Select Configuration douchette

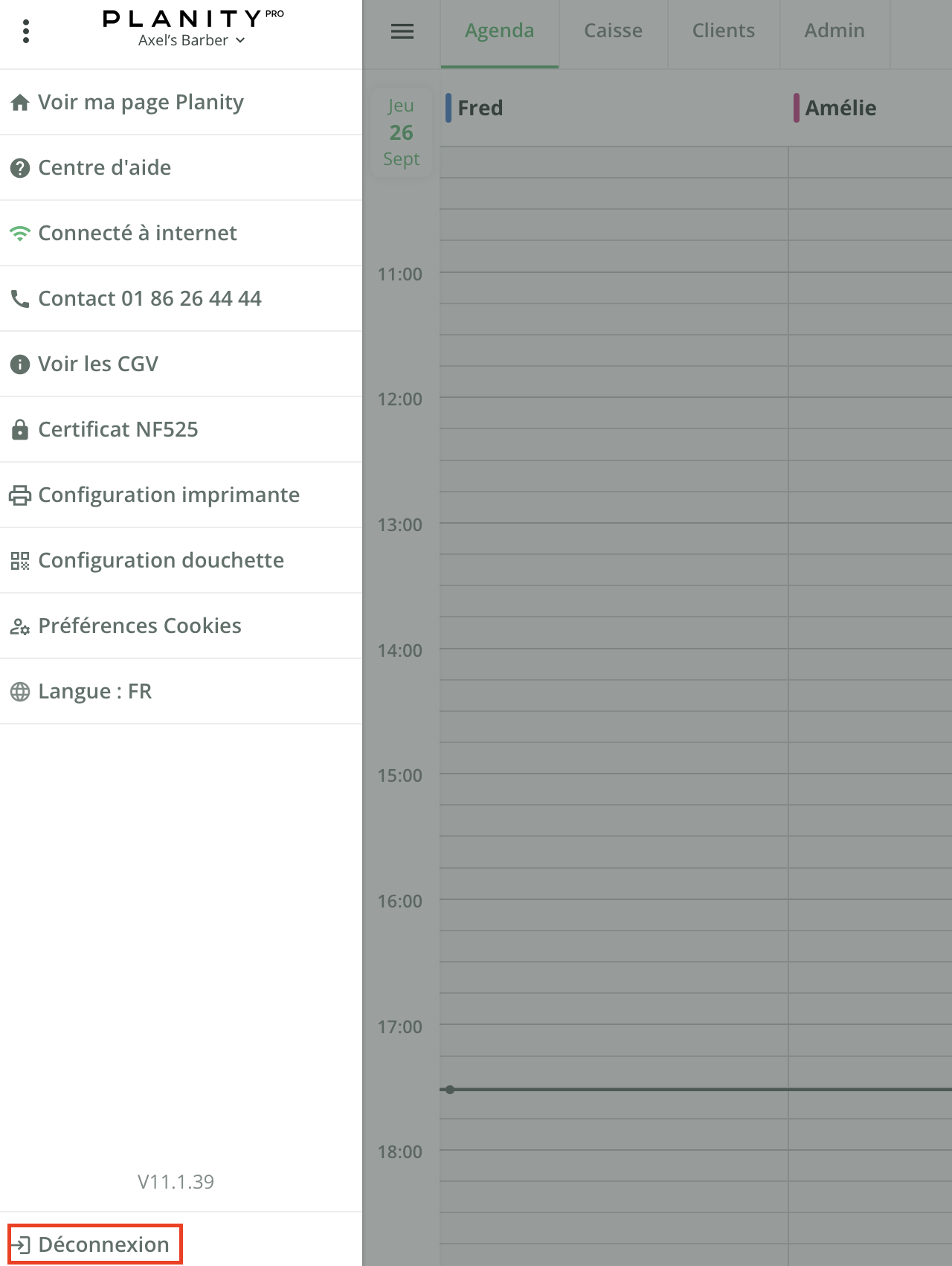(161, 561)
